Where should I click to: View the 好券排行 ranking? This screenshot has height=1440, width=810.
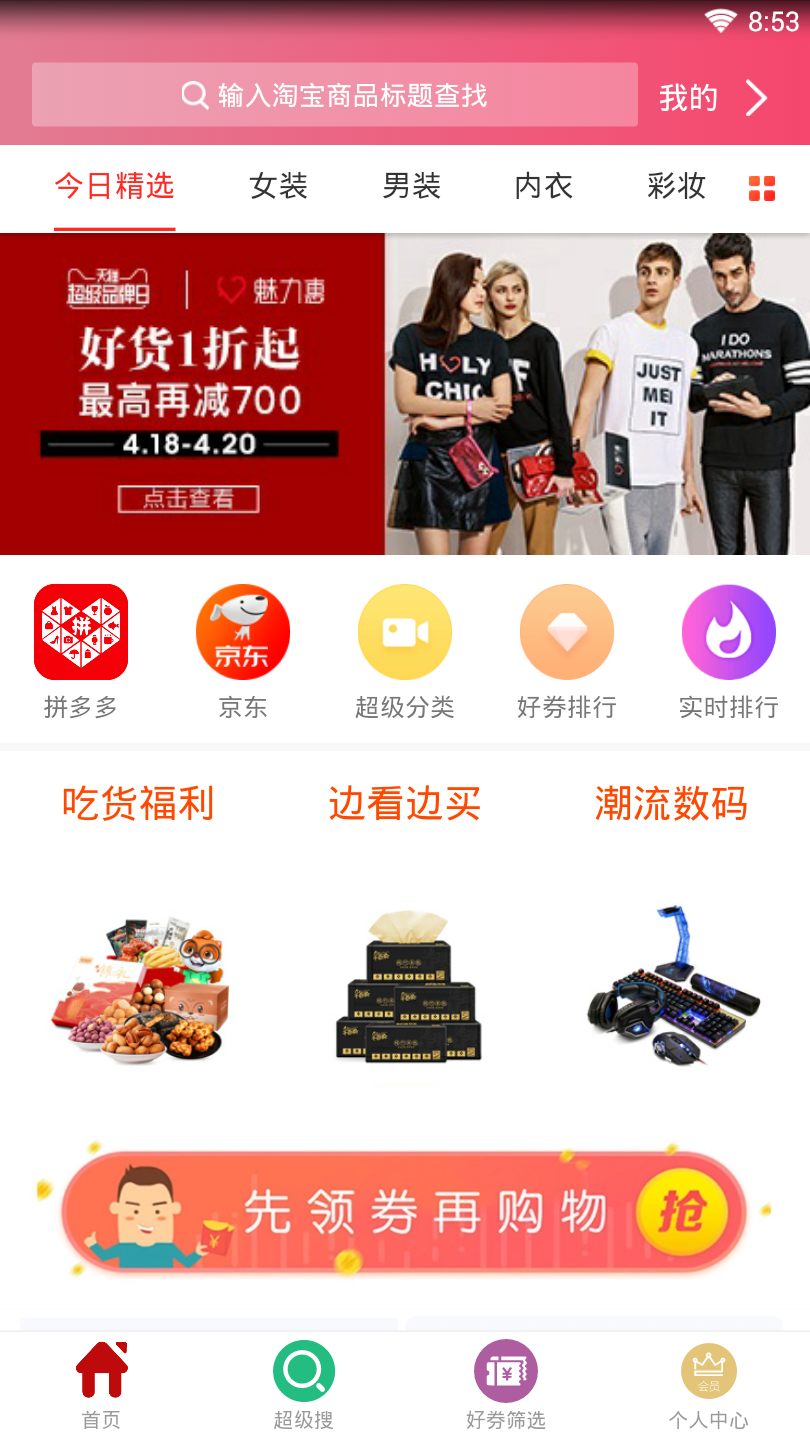pyautogui.click(x=567, y=650)
